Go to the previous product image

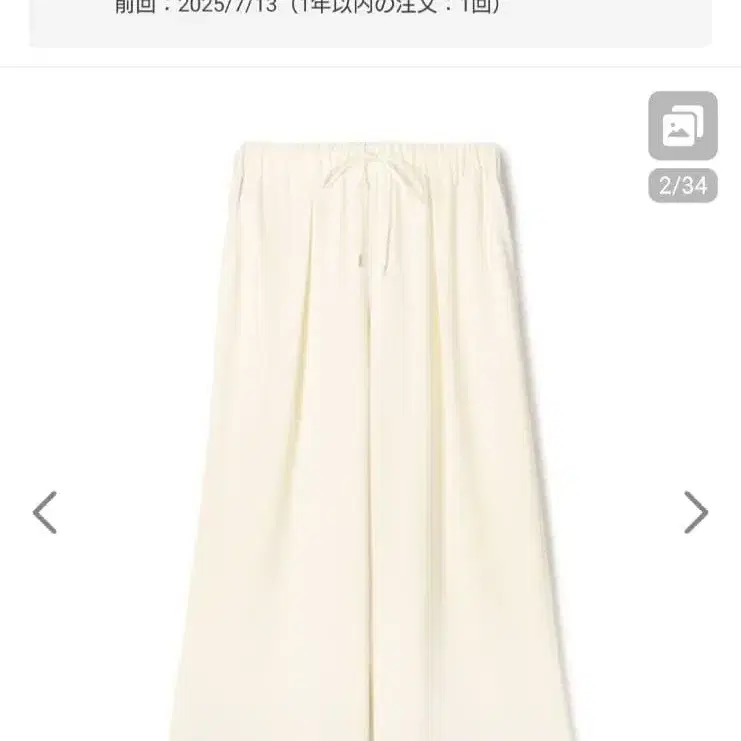(45, 513)
